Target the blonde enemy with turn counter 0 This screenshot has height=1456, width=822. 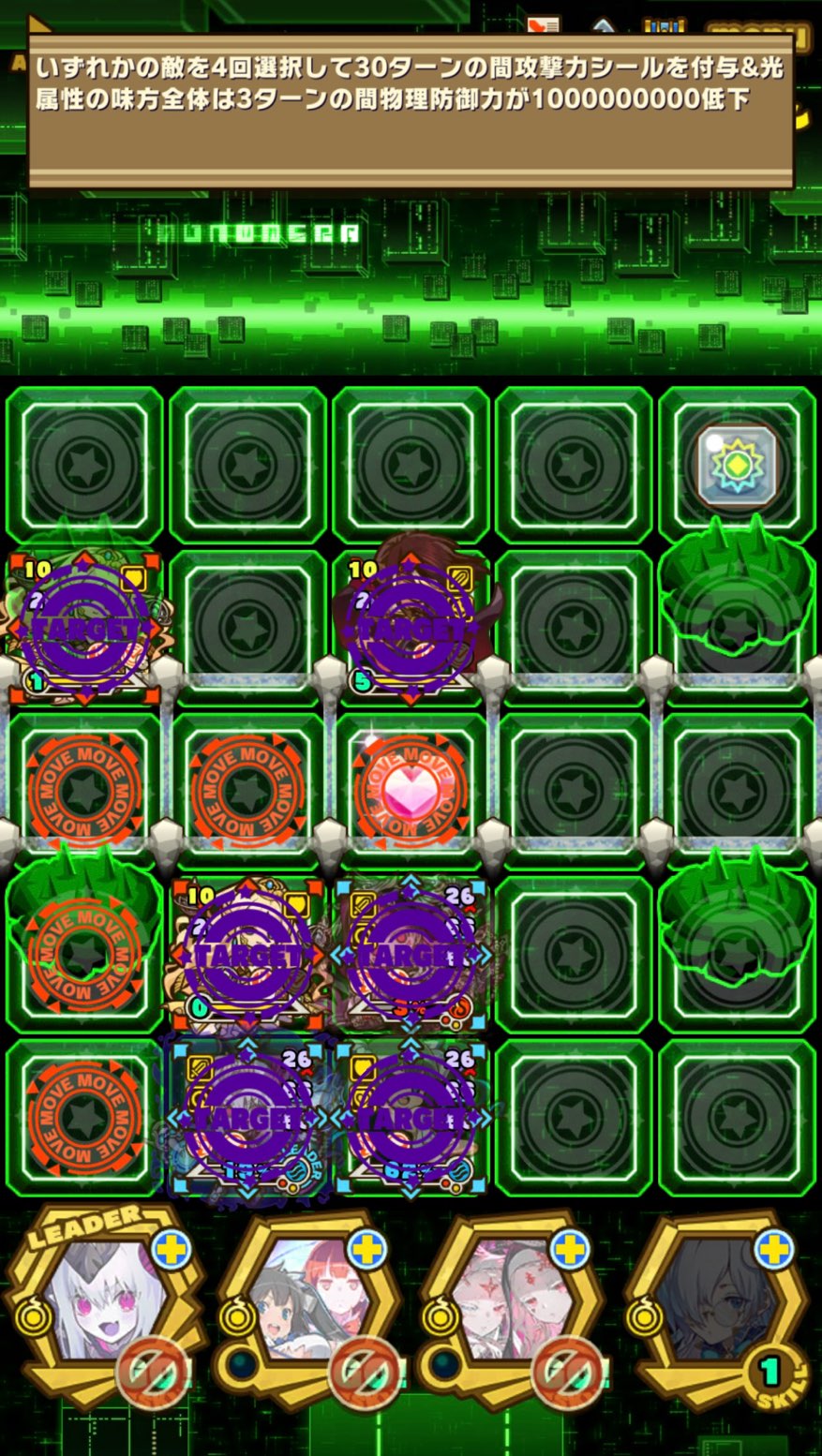[247, 955]
